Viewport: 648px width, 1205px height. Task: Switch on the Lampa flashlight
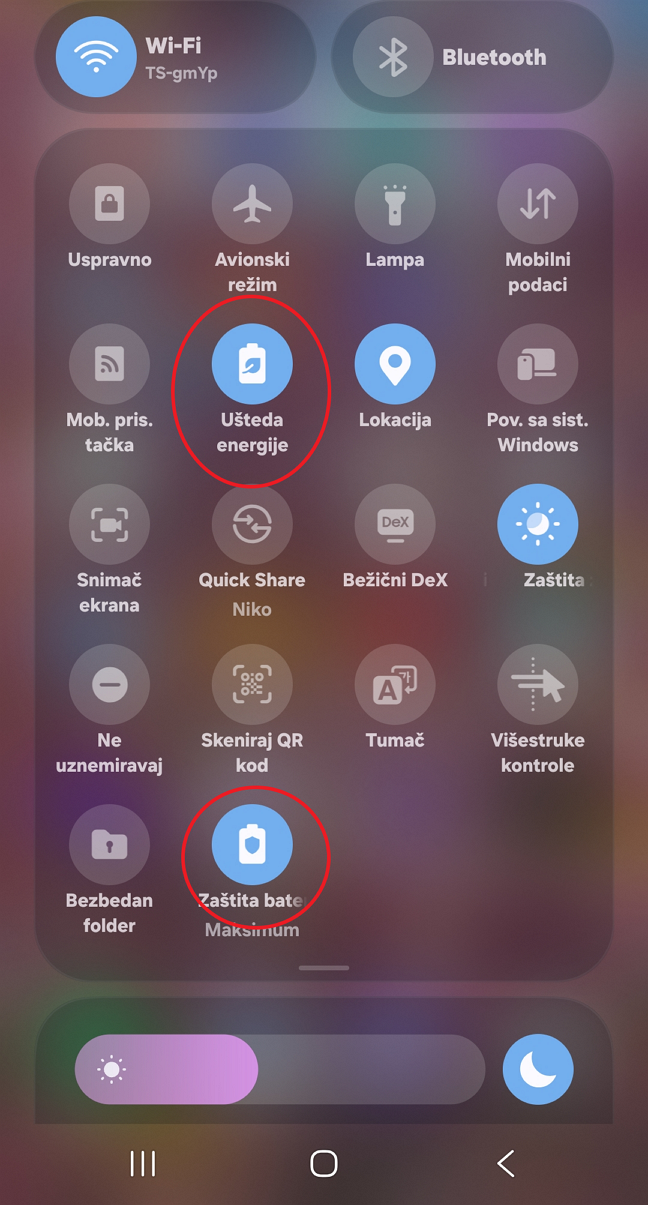point(395,204)
